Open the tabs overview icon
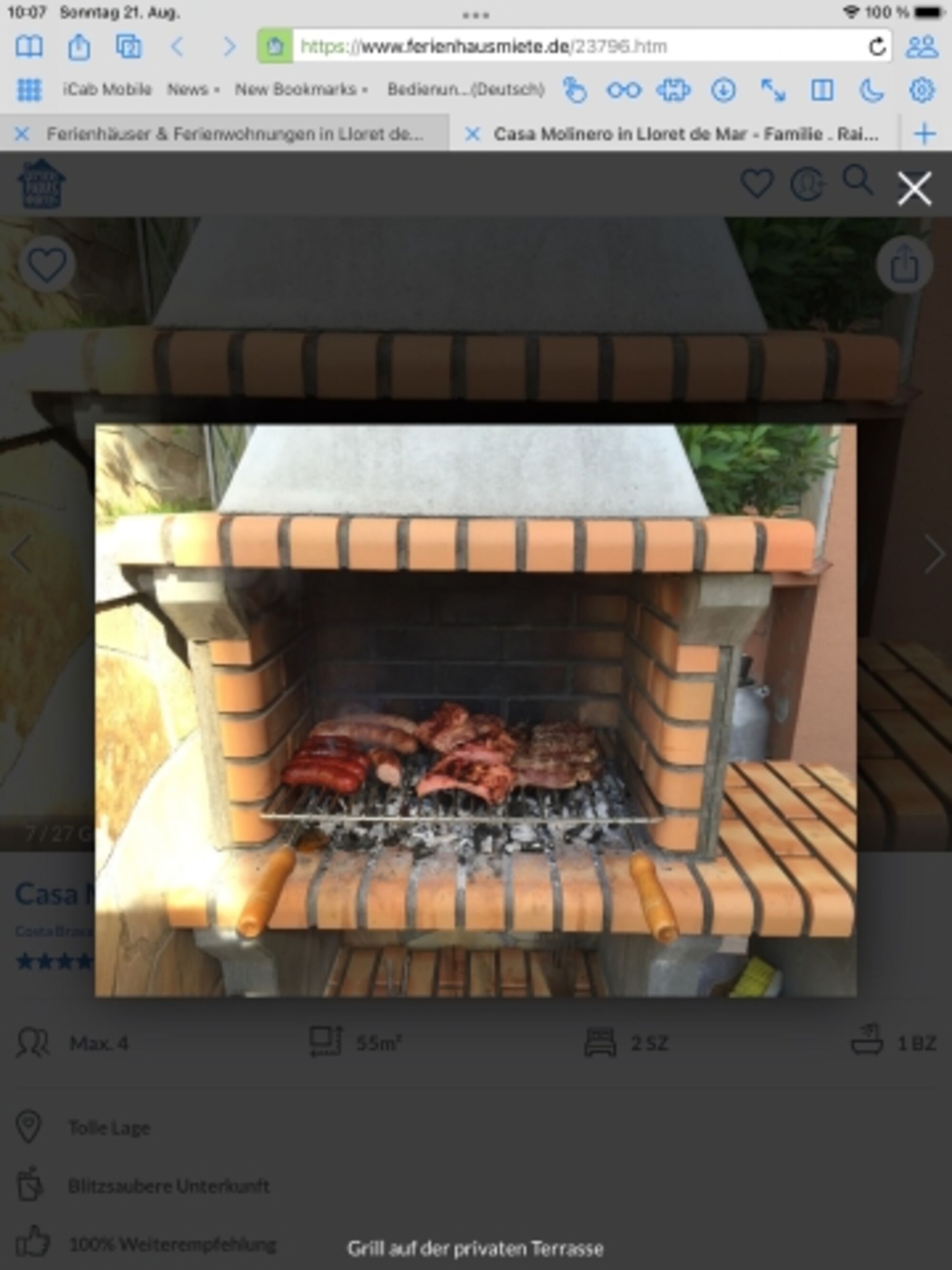 click(x=129, y=47)
